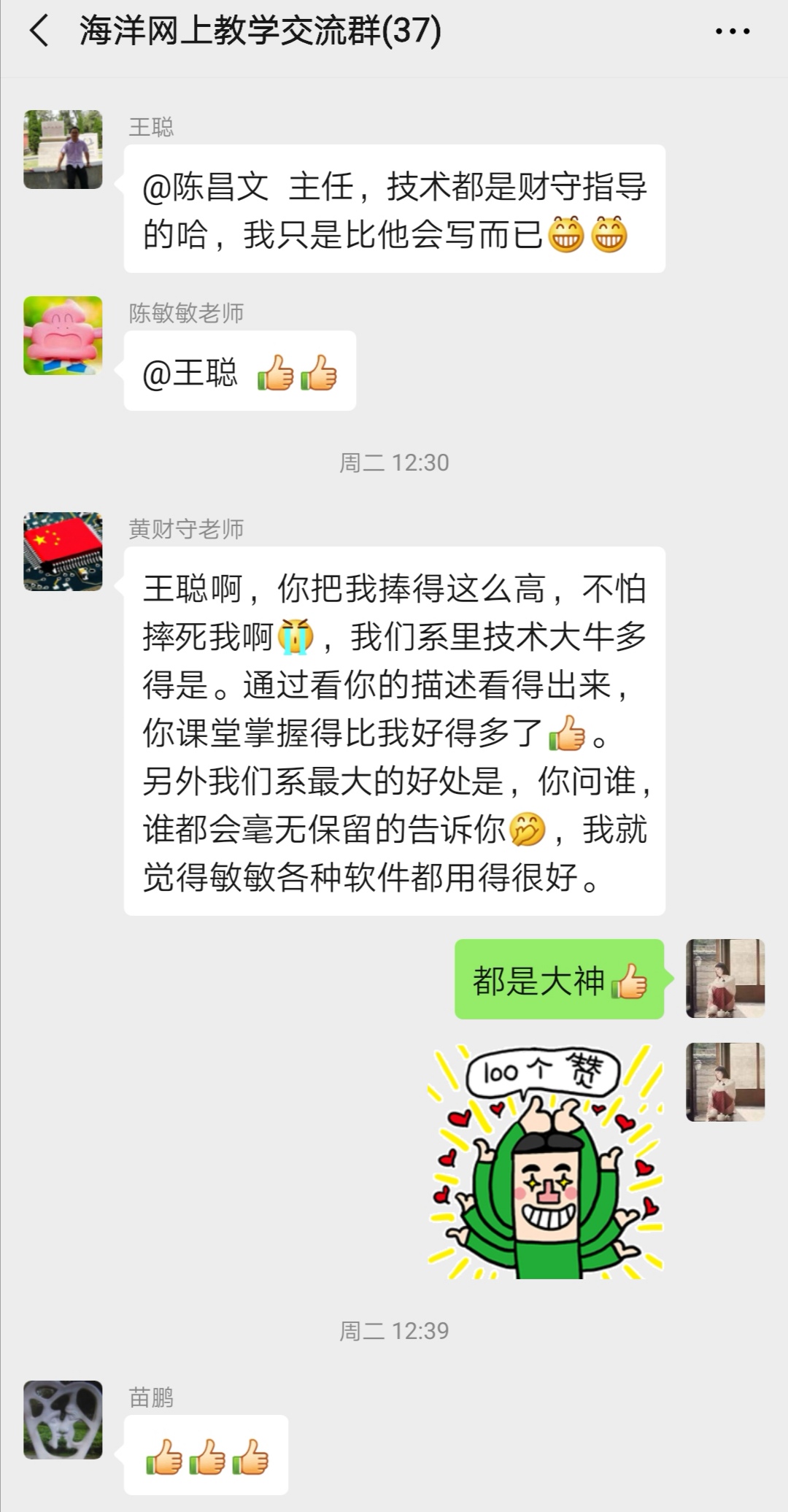
Task: Open 黄财守老师's profile avatar
Action: (x=63, y=552)
